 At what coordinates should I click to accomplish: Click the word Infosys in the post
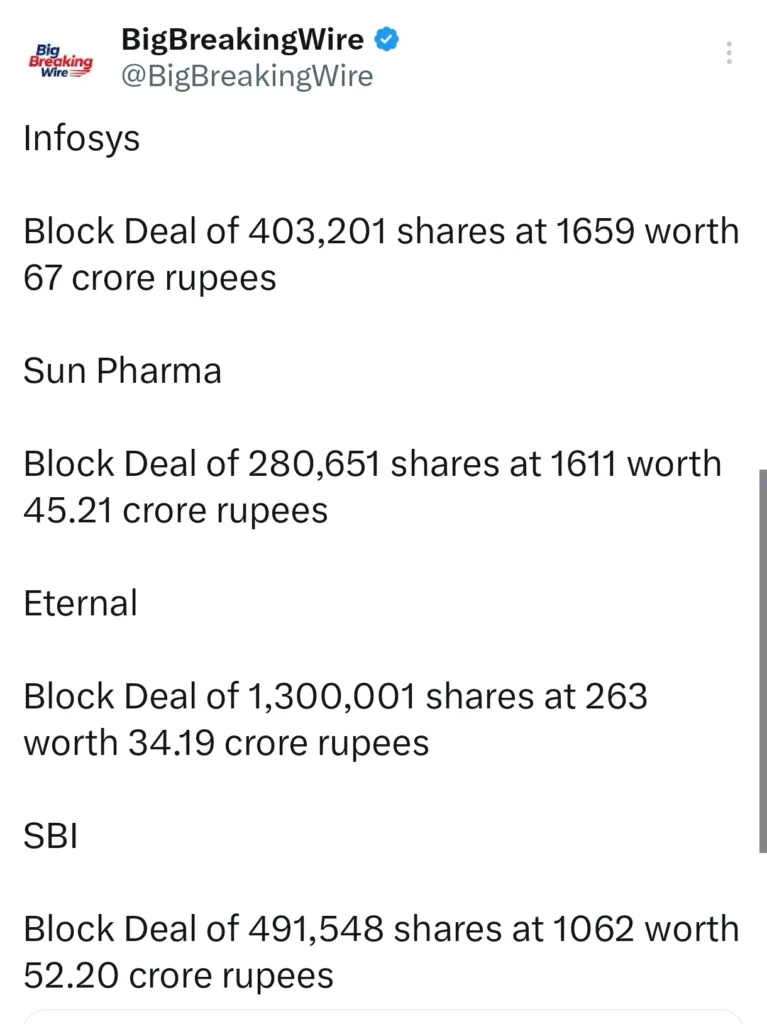tap(81, 140)
